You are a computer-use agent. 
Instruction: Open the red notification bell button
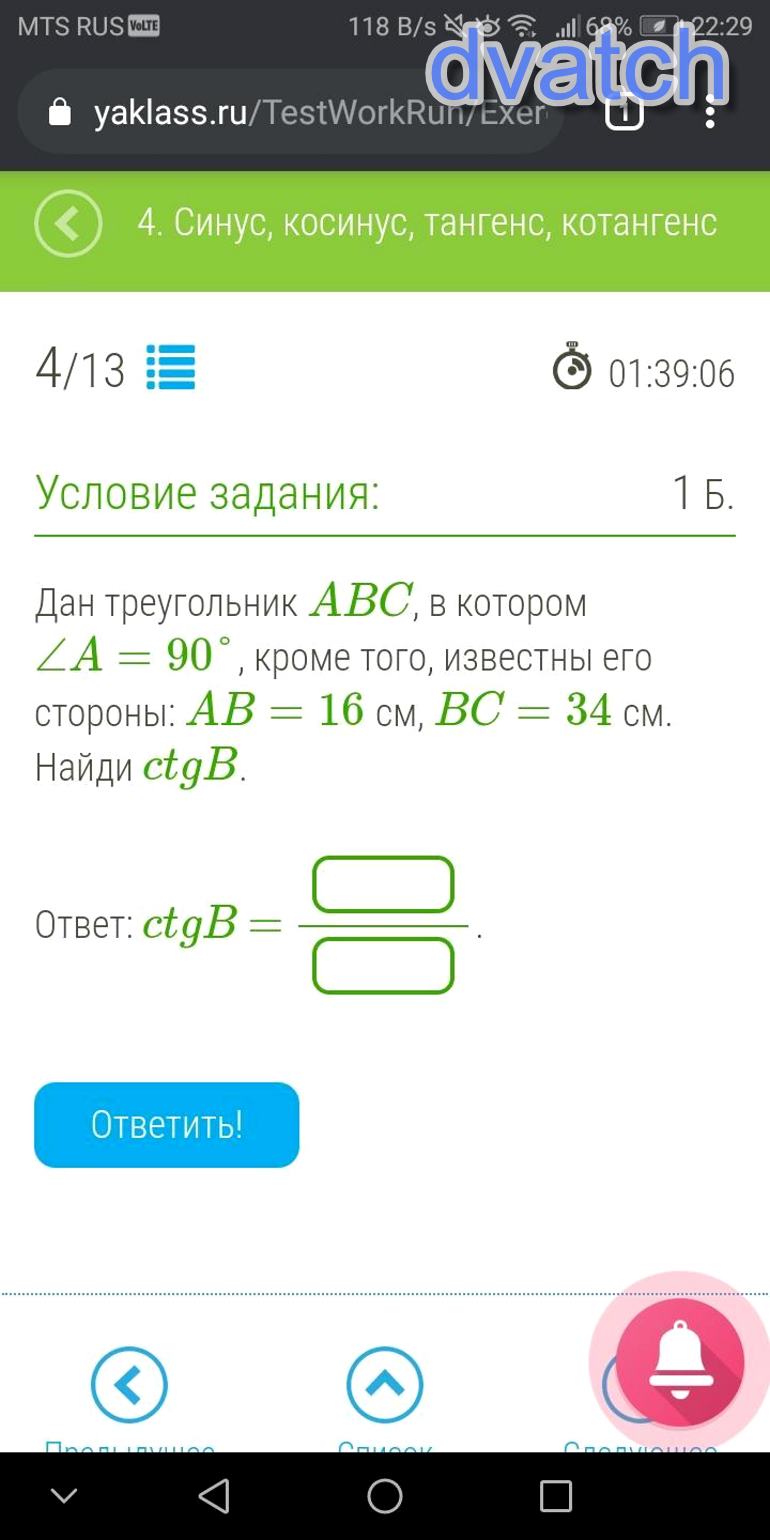680,1362
